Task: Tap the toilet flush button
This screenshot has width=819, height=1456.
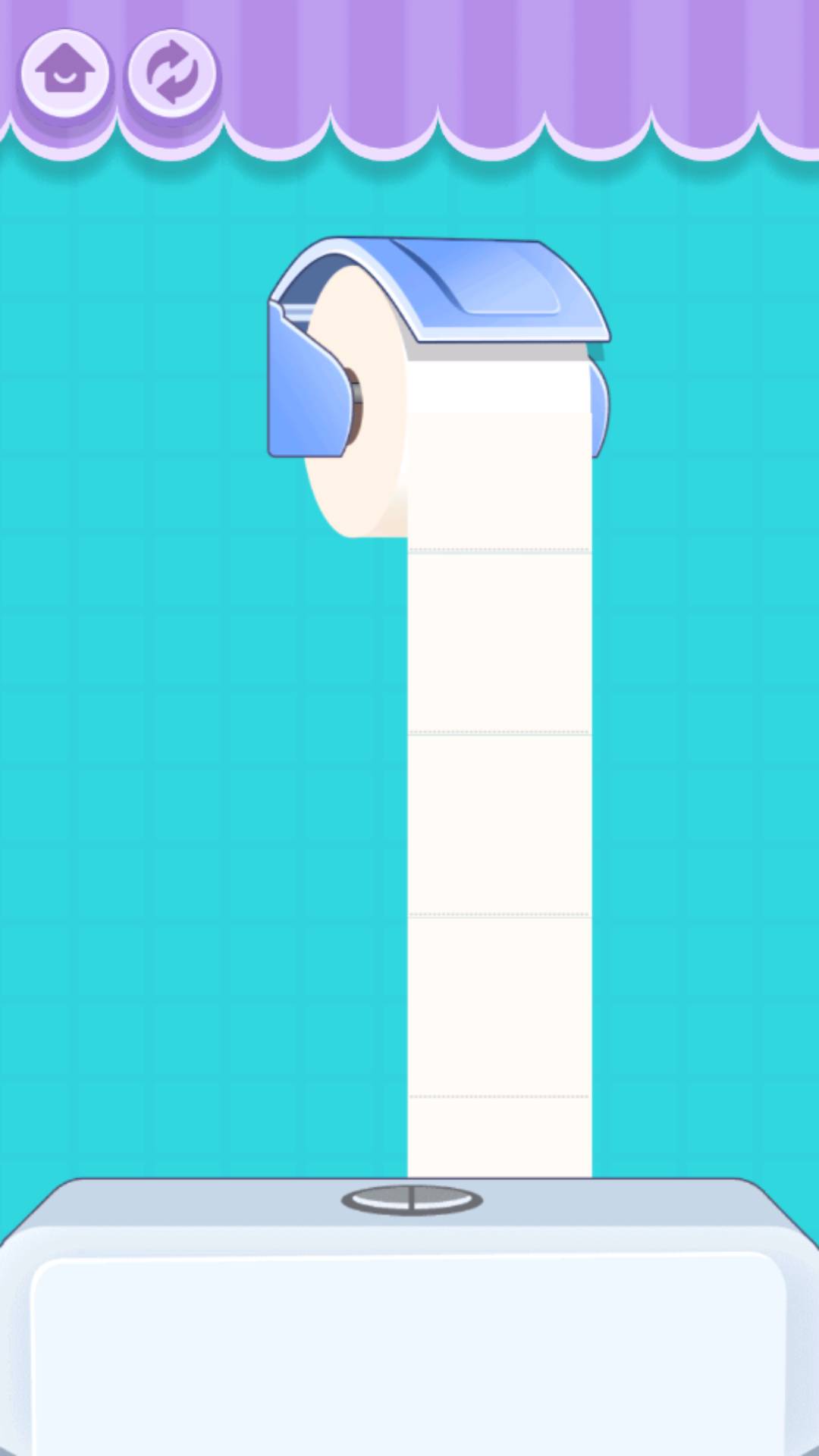Action: (412, 1200)
